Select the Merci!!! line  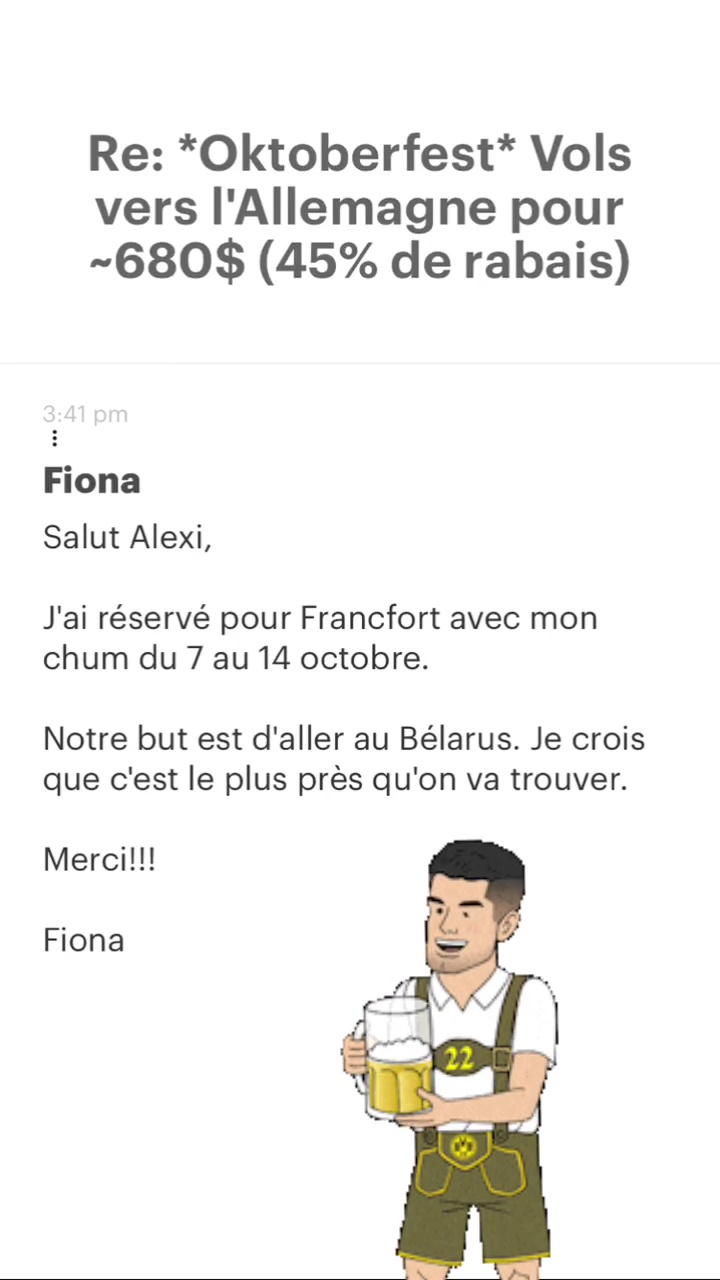tap(99, 859)
